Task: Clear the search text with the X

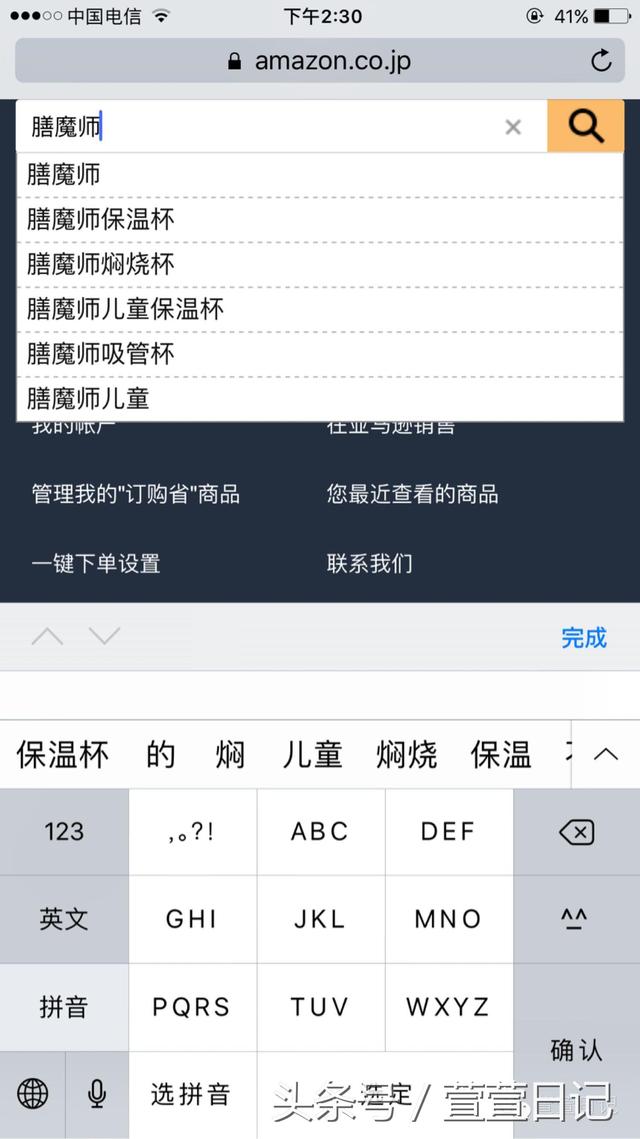Action: coord(513,127)
